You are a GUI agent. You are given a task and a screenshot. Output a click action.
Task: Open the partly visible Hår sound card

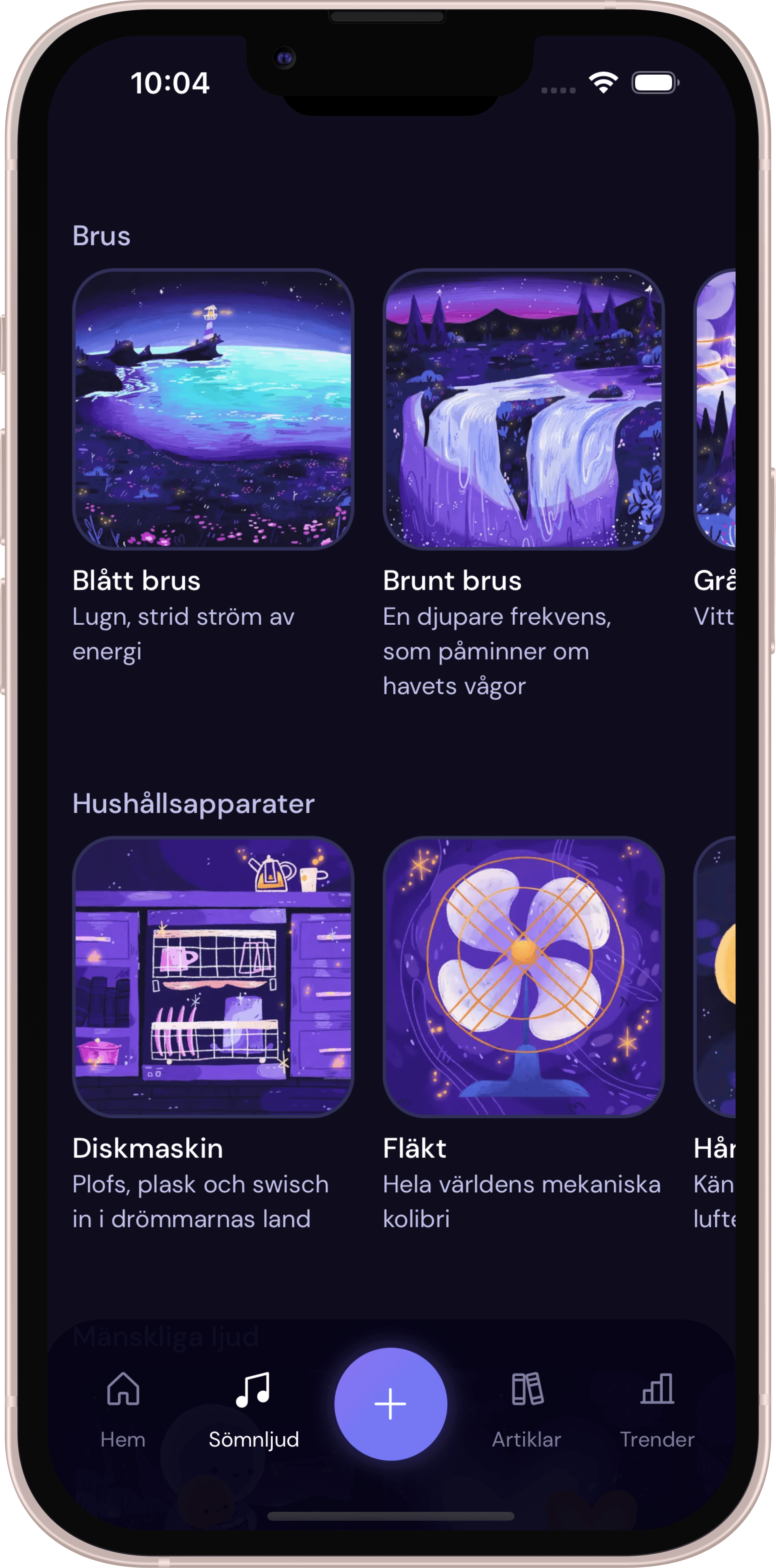pyautogui.click(x=716, y=976)
